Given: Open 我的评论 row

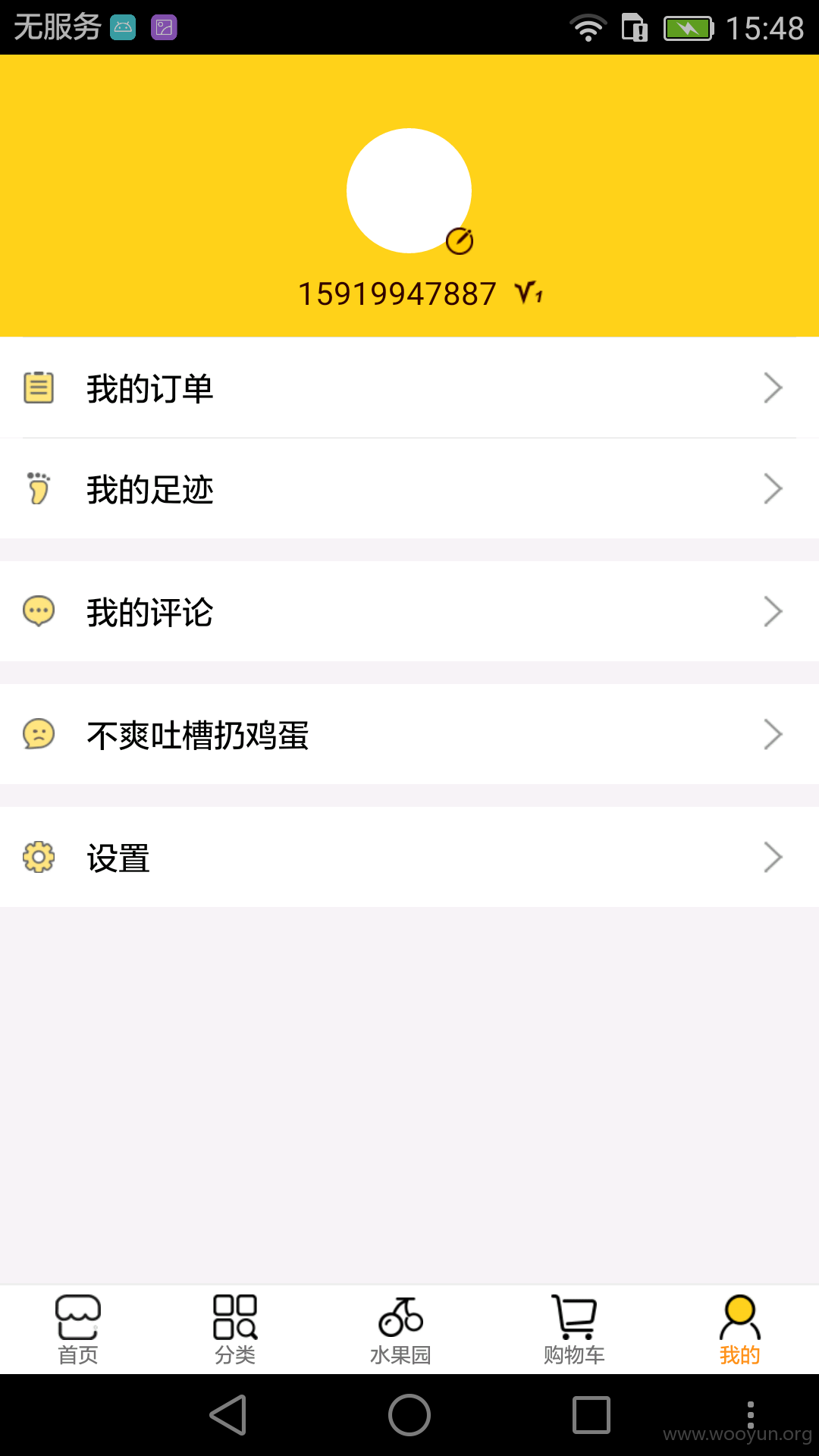Looking at the screenshot, I should point(409,611).
